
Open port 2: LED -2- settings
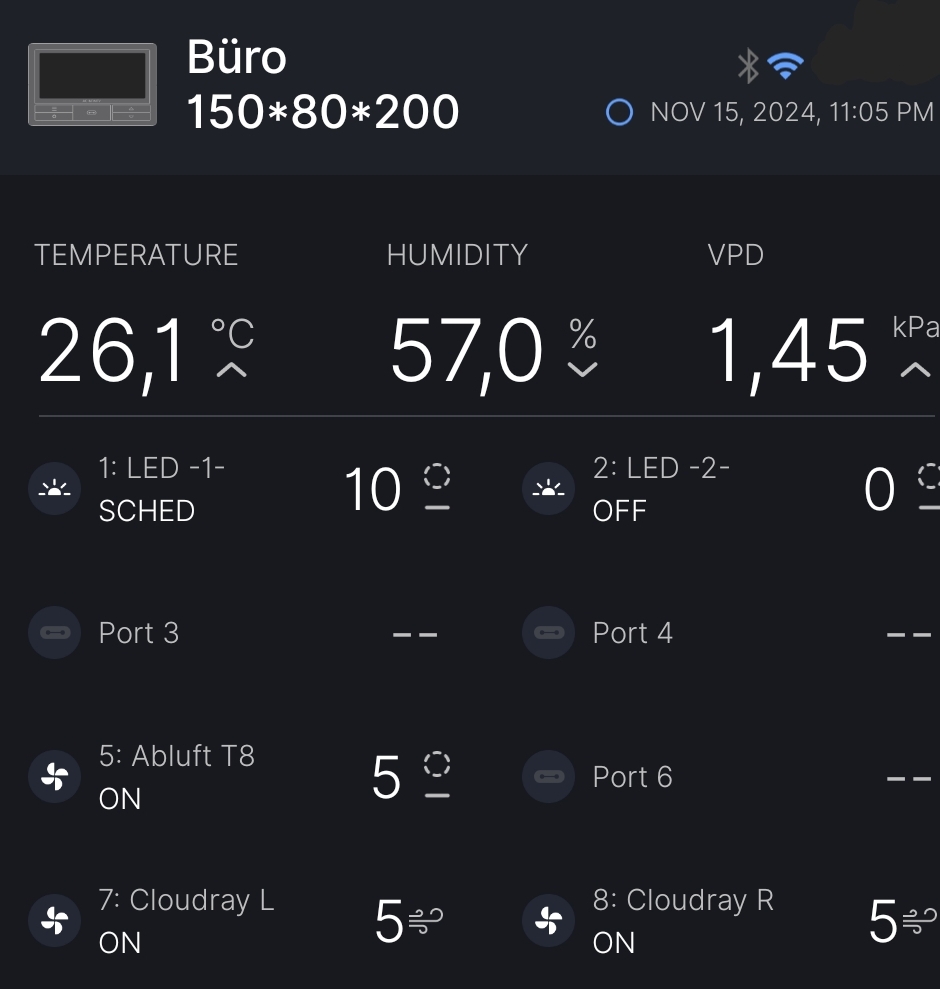point(660,489)
